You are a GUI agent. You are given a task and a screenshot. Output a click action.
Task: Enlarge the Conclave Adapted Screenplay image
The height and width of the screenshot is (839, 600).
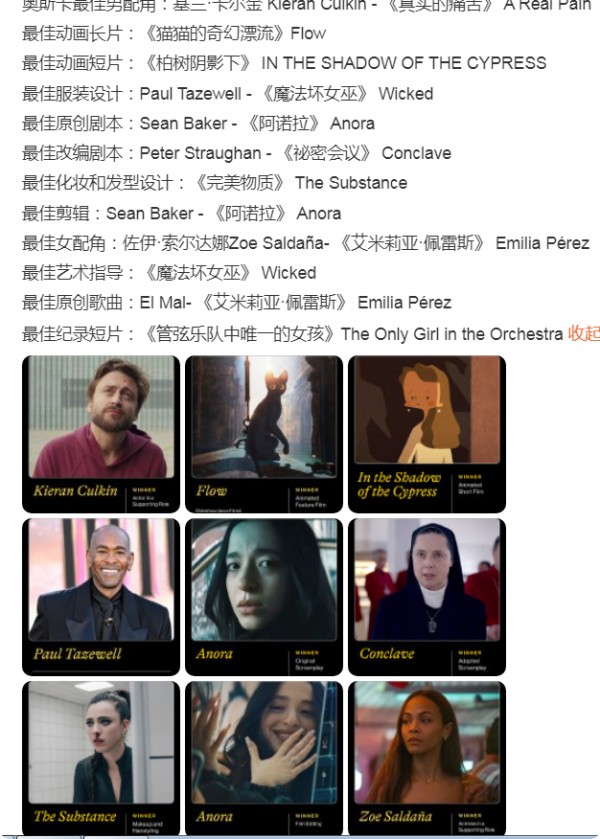point(426,596)
